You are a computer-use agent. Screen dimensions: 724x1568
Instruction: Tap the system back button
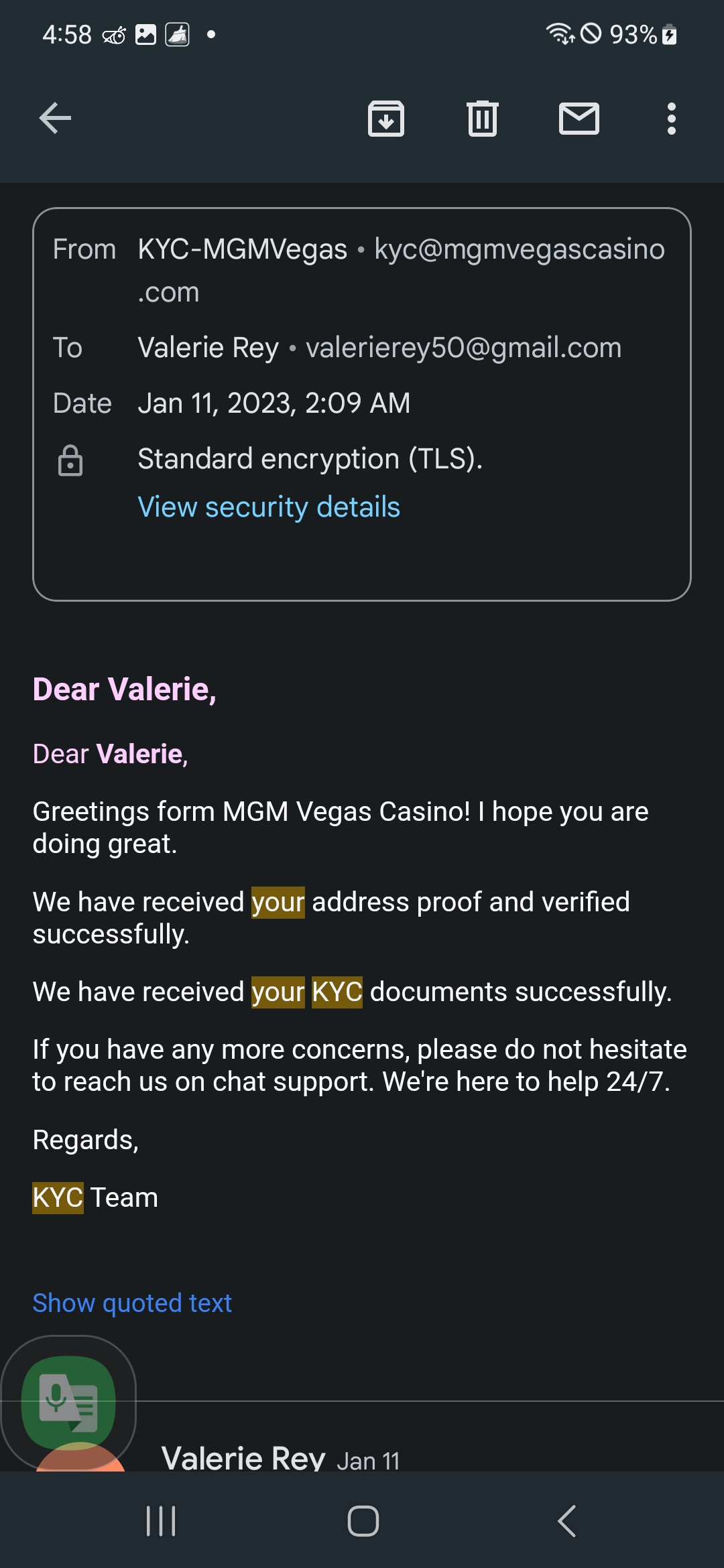click(566, 1521)
